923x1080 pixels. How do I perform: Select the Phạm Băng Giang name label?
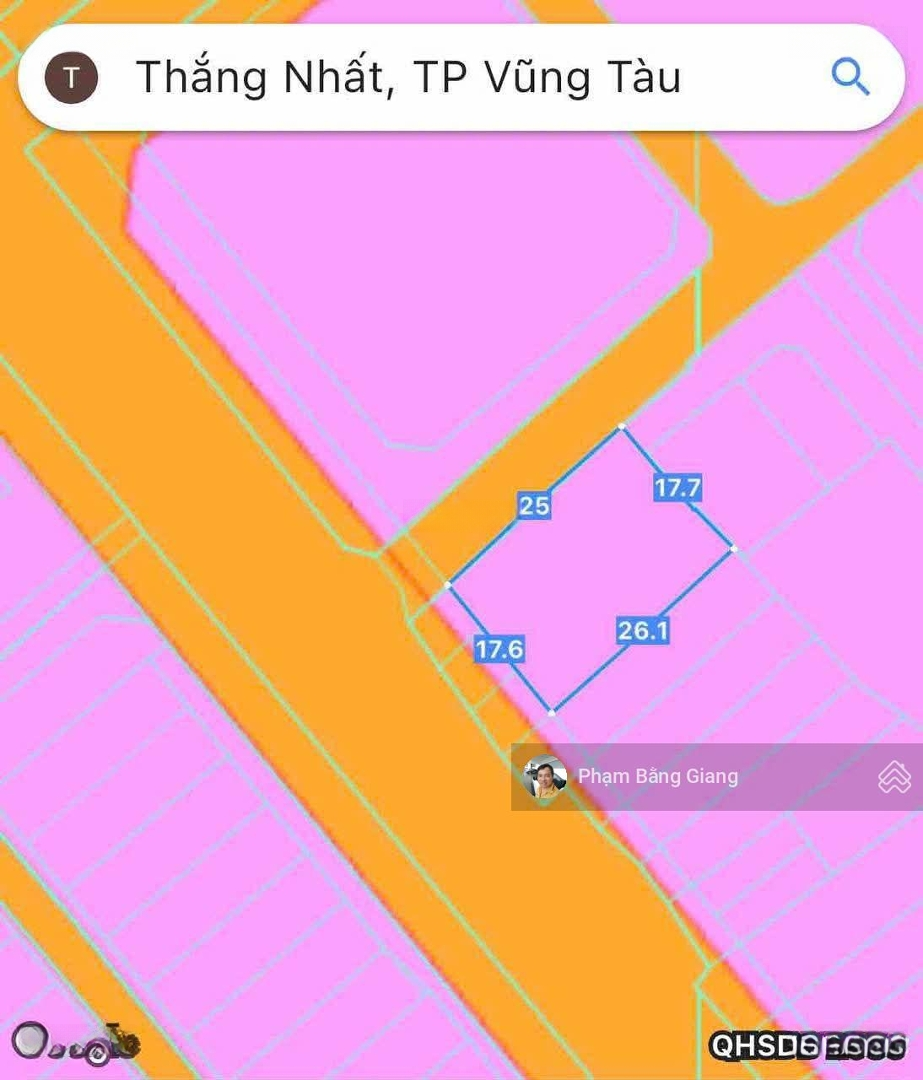[x=657, y=775]
